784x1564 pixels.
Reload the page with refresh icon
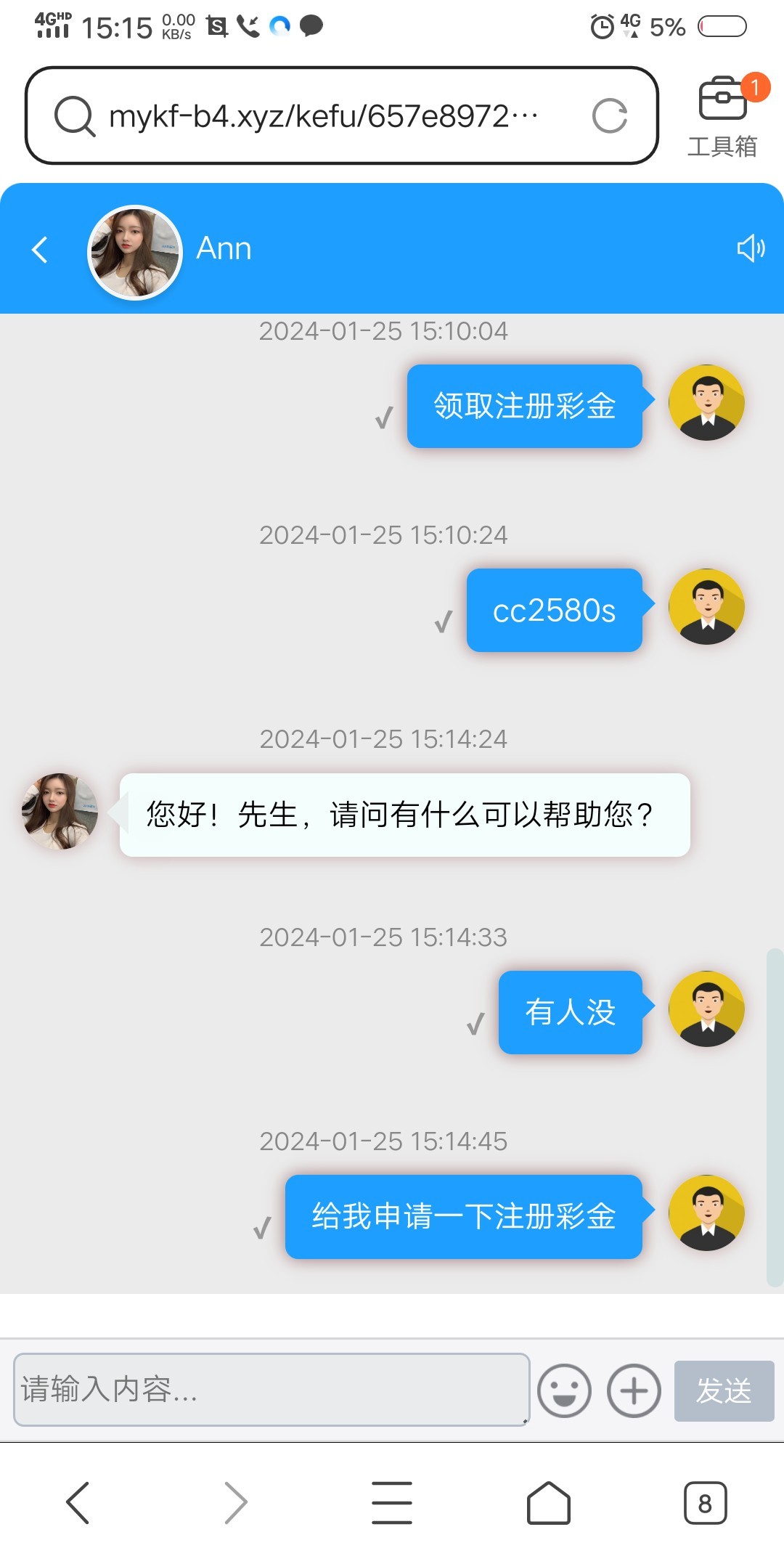(x=609, y=116)
